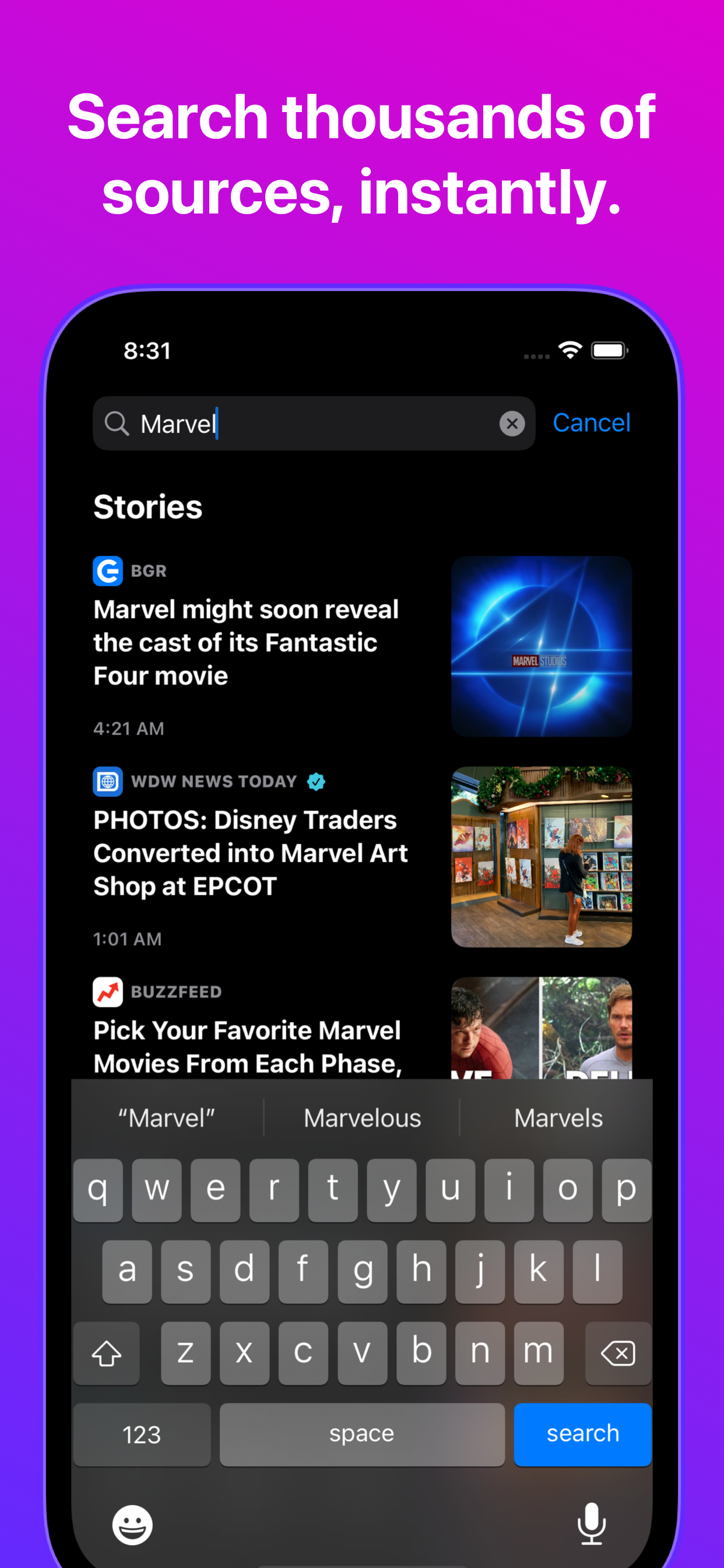Pick the quoted "Marvel" suggestion

[x=166, y=1117]
